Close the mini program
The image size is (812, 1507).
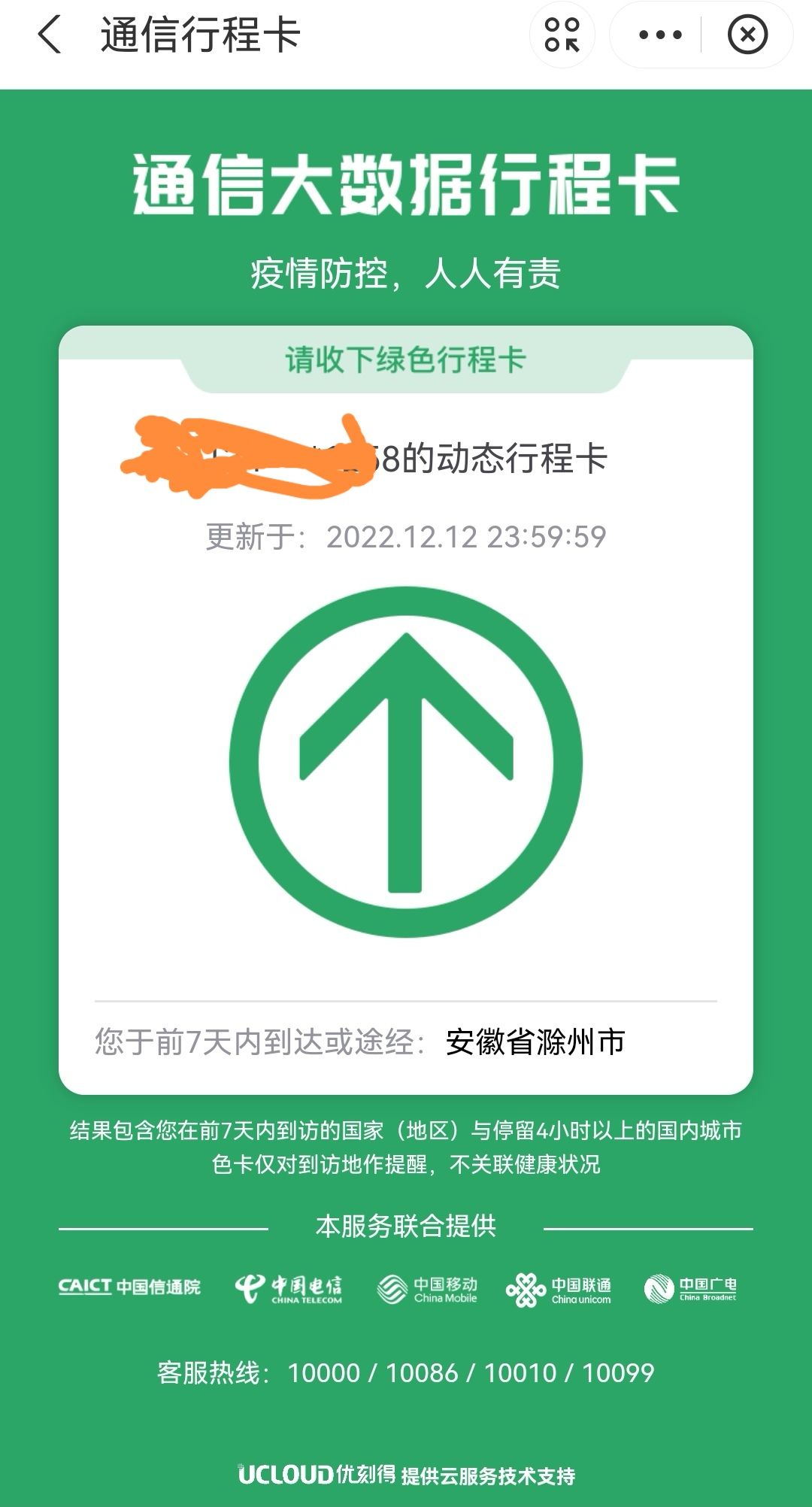pyautogui.click(x=747, y=35)
